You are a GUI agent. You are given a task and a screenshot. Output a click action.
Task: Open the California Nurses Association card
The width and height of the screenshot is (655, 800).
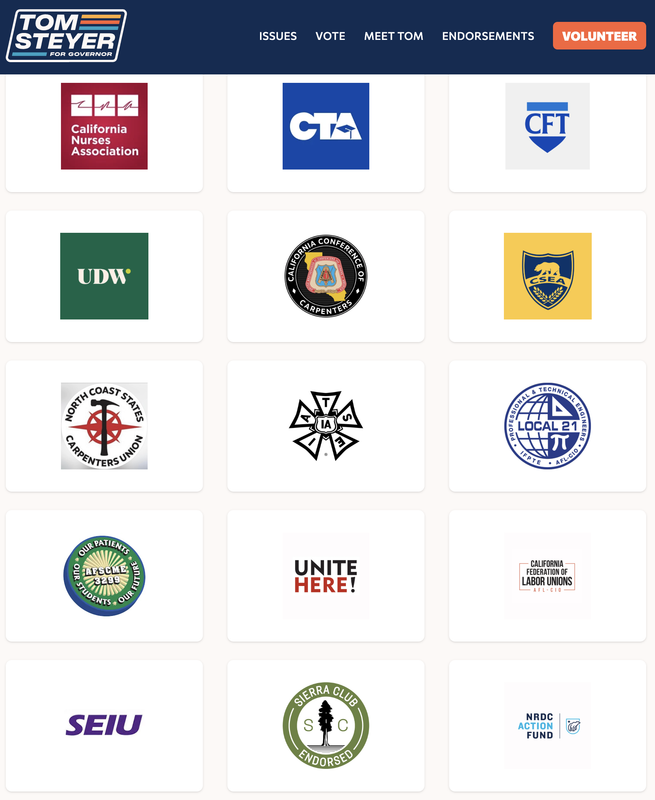tap(104, 133)
